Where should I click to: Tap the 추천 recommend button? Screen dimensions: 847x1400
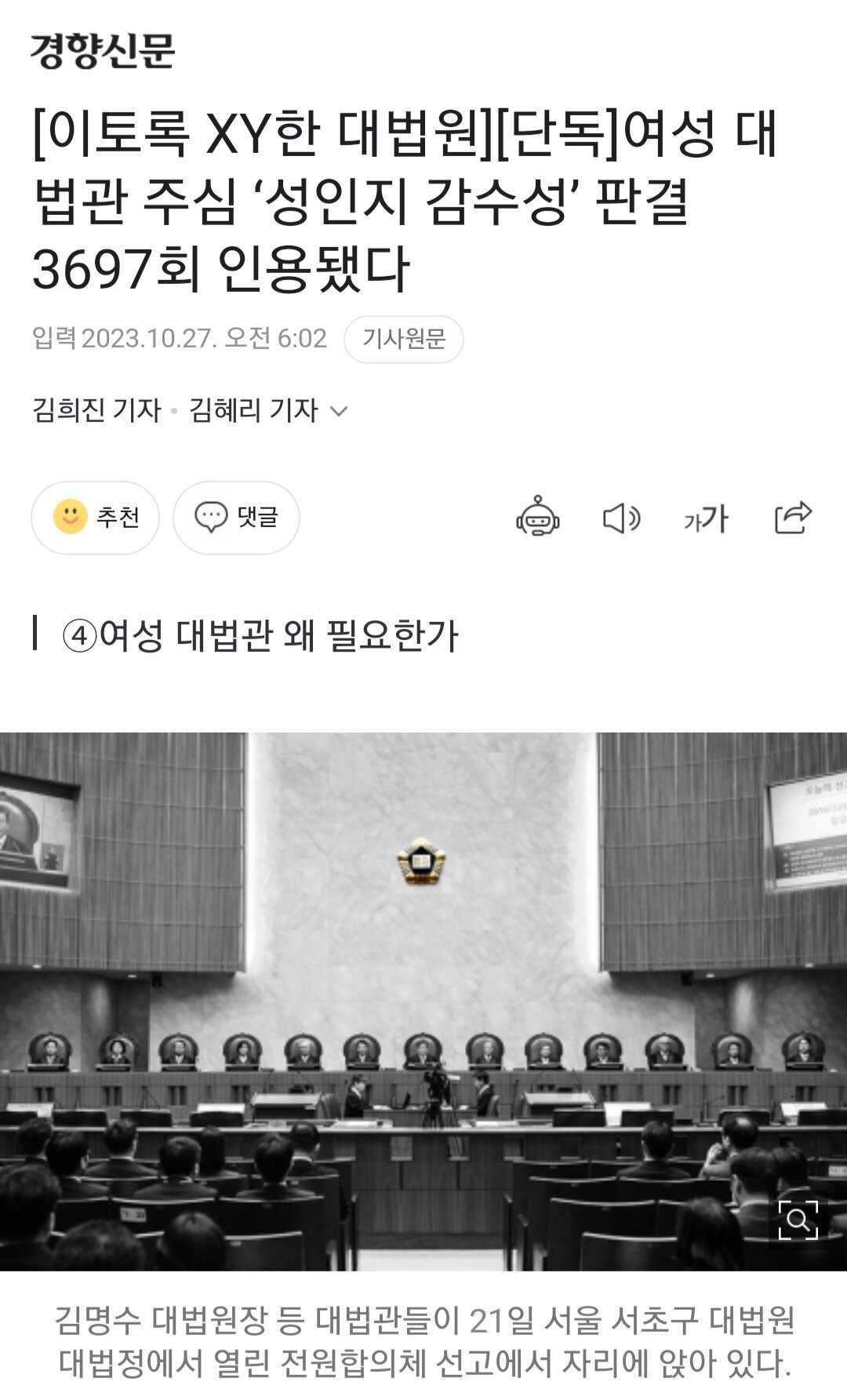point(95,518)
